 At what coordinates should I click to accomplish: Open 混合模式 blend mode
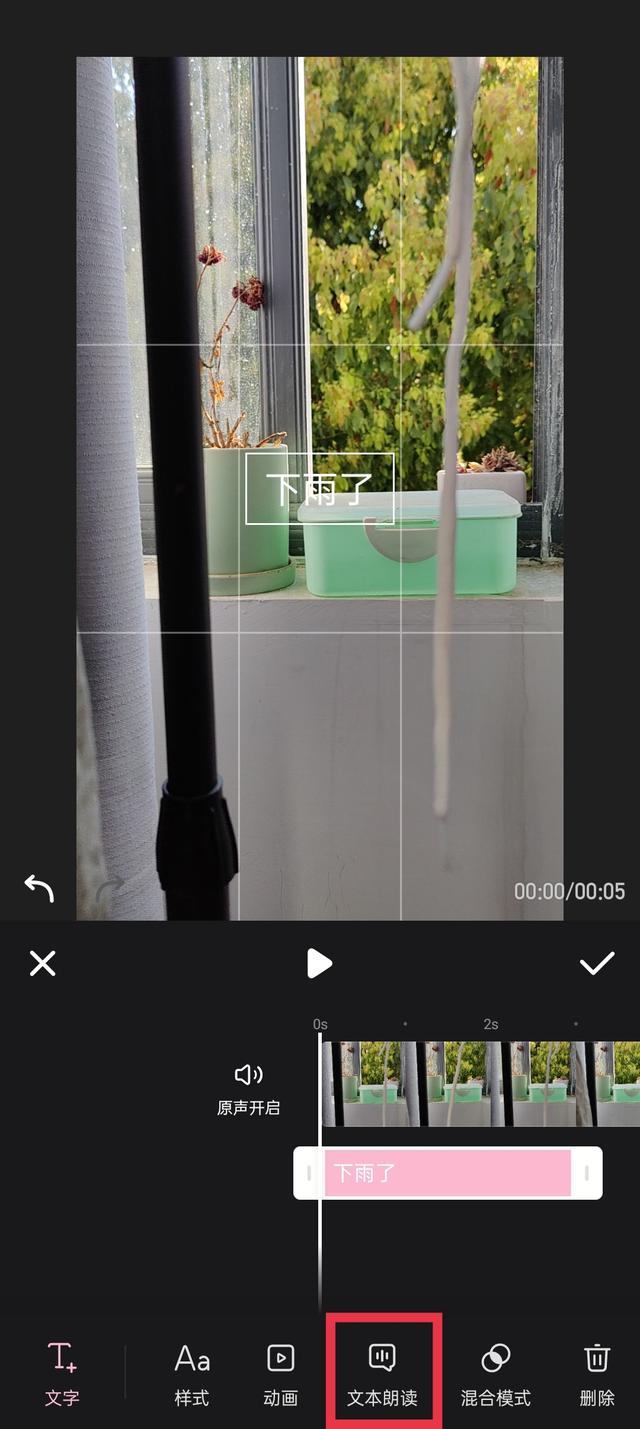(x=496, y=1374)
